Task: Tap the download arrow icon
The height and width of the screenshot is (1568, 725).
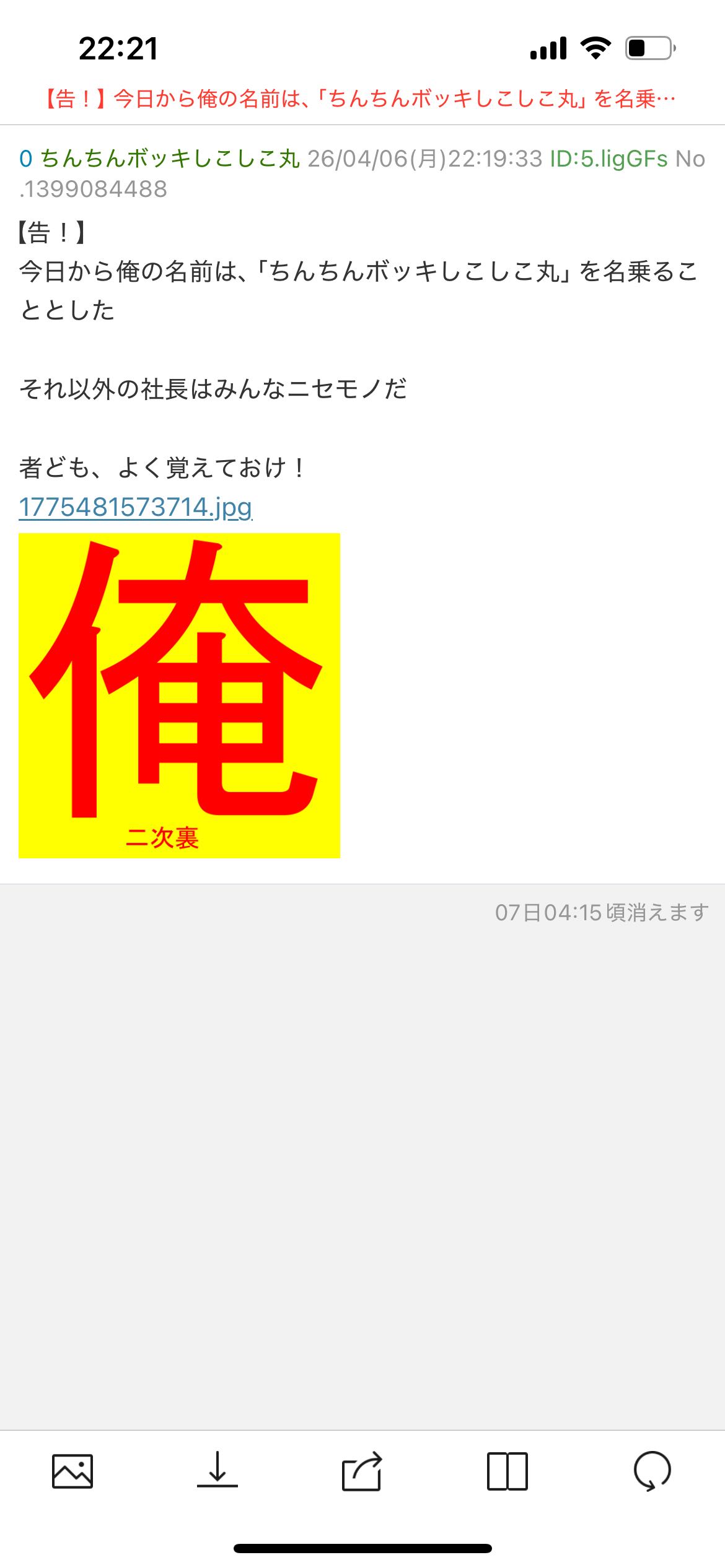Action: (x=217, y=1470)
